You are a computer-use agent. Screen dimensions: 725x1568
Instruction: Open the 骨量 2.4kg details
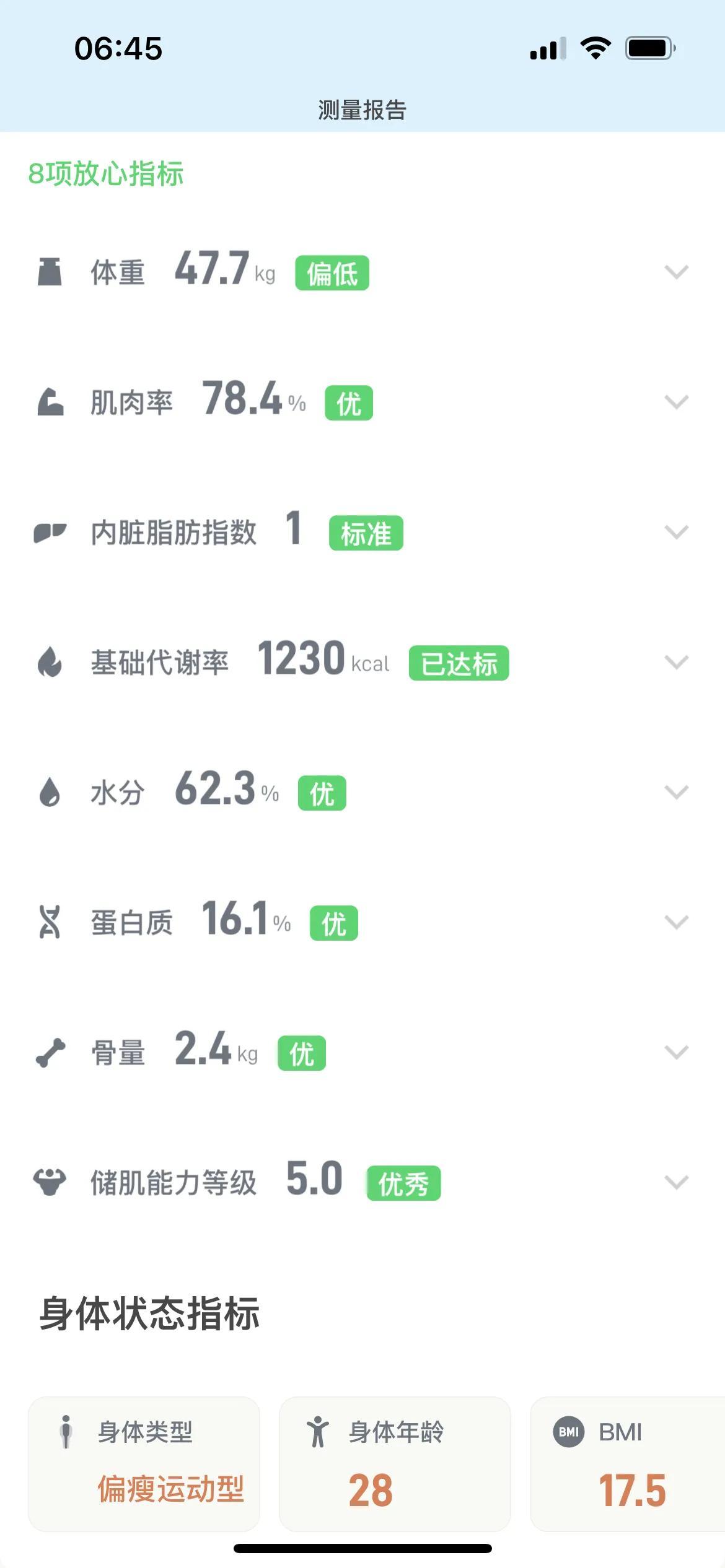point(676,1053)
